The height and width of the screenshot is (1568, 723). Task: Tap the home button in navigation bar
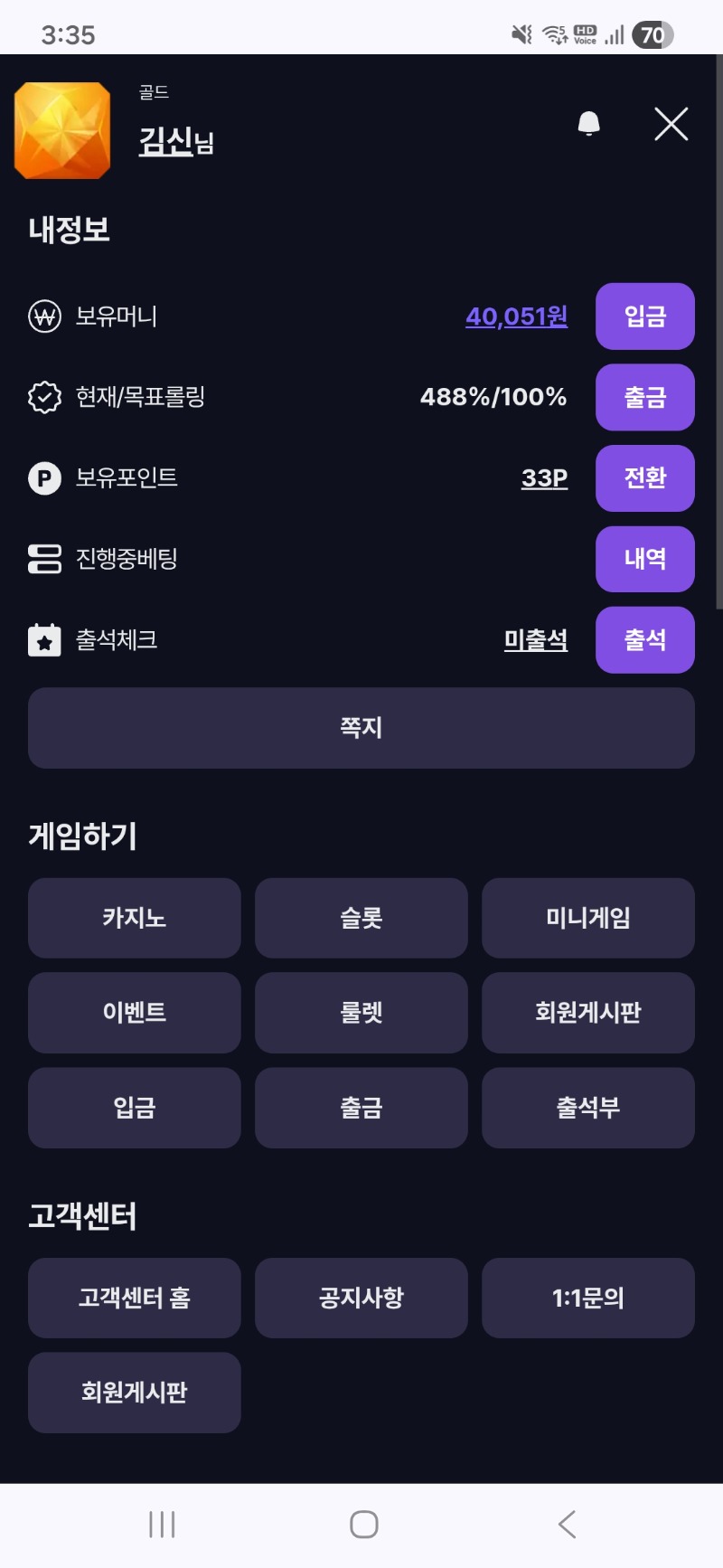[361, 1524]
